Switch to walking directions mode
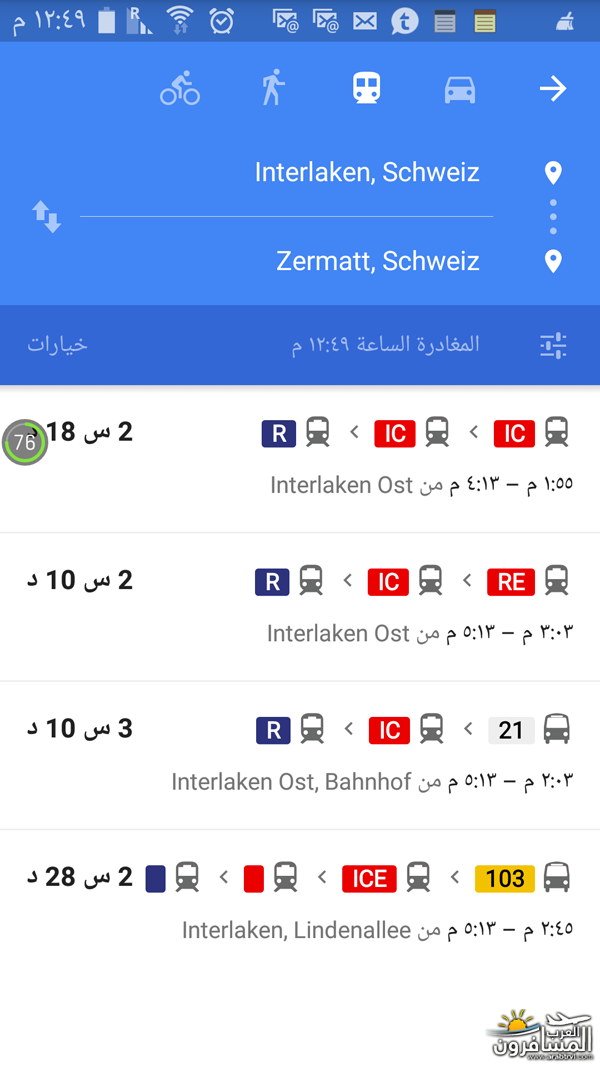 coord(272,89)
